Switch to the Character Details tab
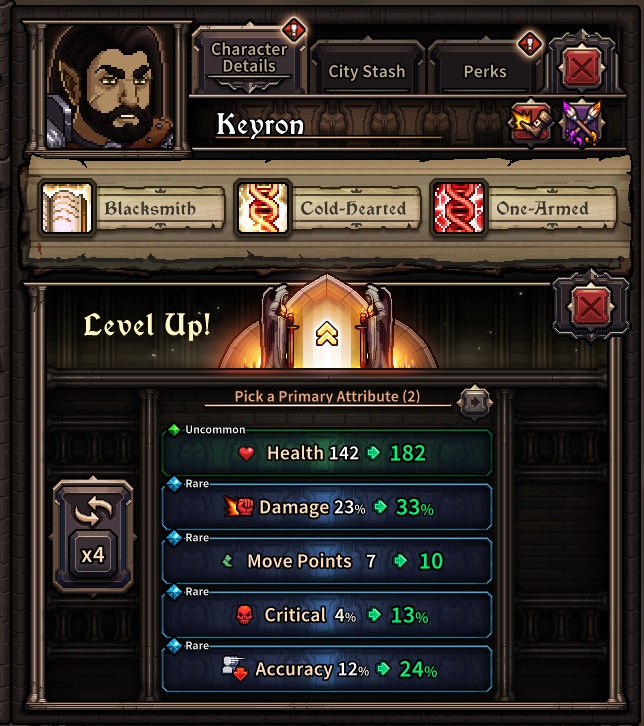644x726 pixels. pos(249,59)
